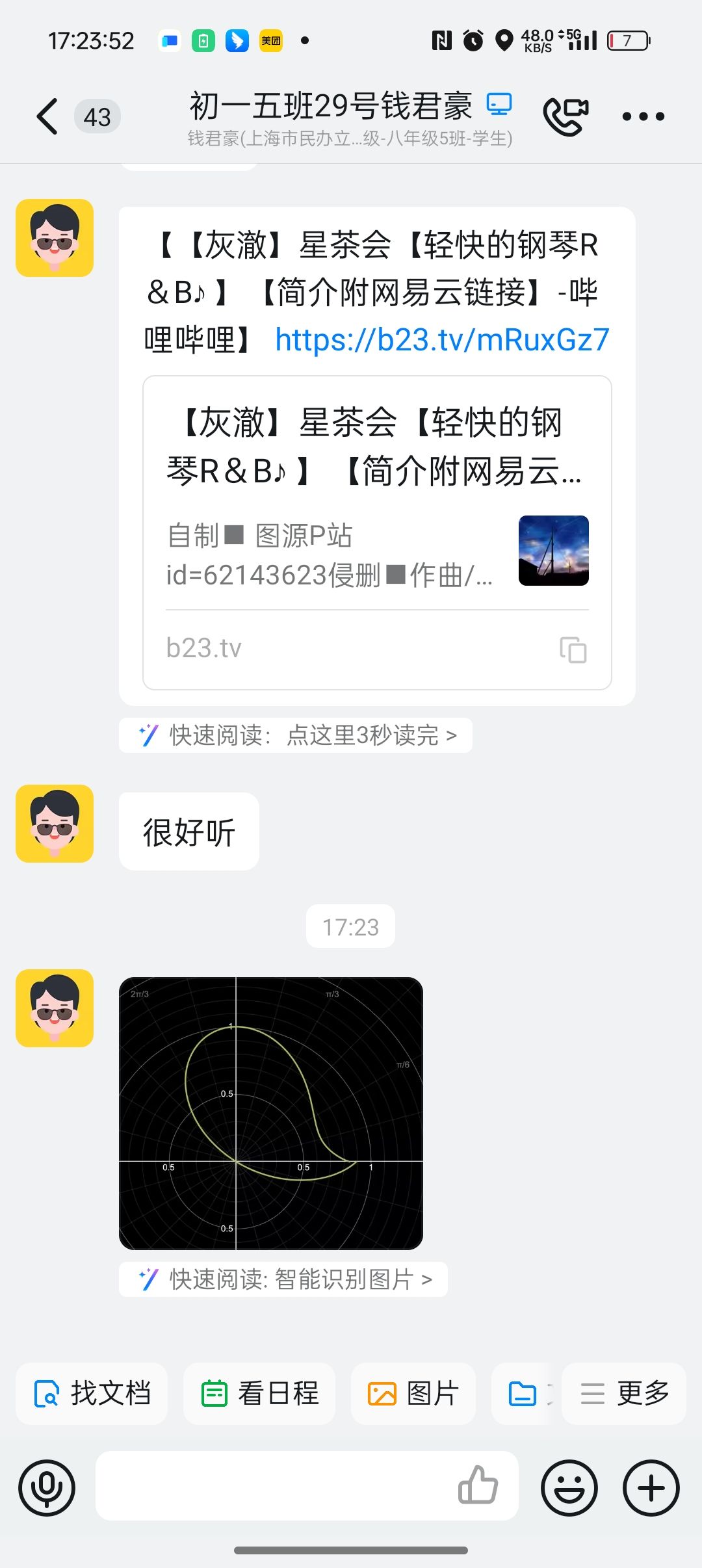This screenshot has height=1568, width=702.
Task: Open the plus attachment menu
Action: 651,1487
